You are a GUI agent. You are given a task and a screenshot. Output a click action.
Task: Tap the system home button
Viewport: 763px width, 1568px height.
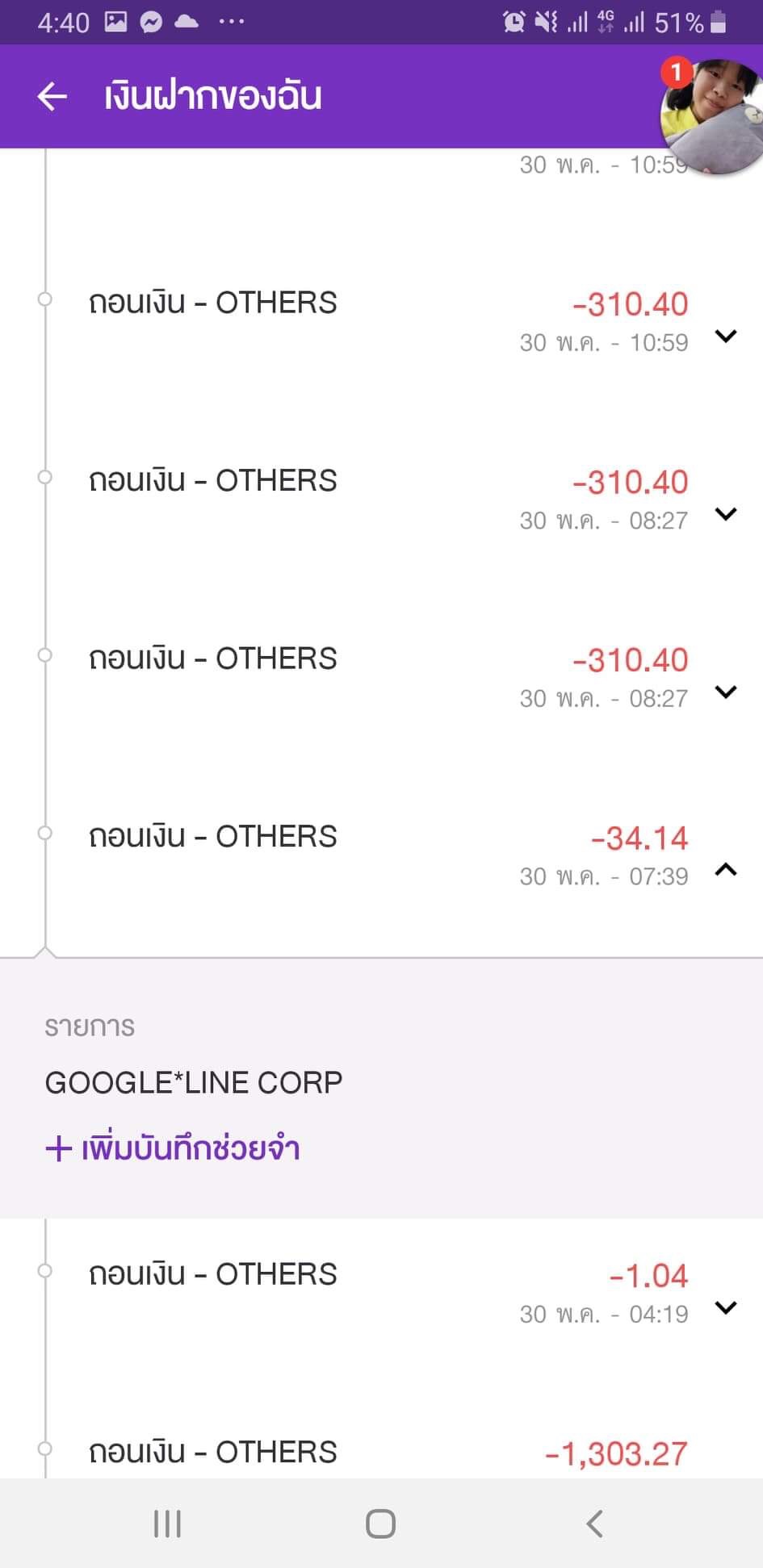[380, 1524]
